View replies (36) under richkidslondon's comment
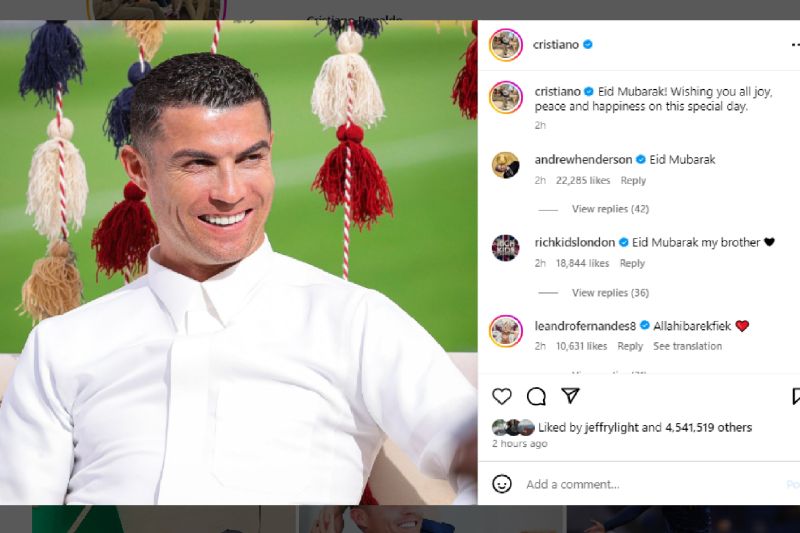The height and width of the screenshot is (533, 800). tap(610, 293)
